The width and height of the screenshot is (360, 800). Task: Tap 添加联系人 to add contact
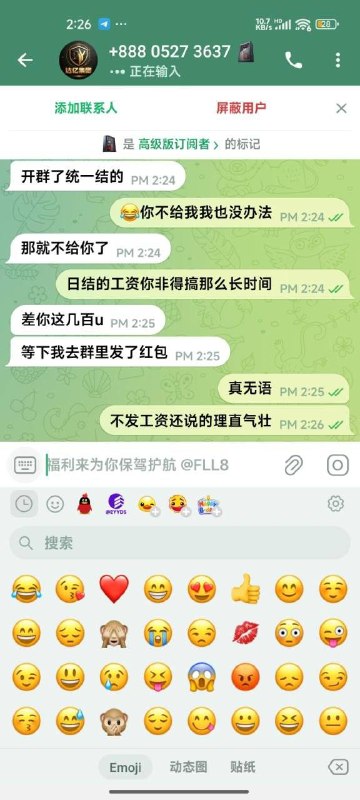86,108
